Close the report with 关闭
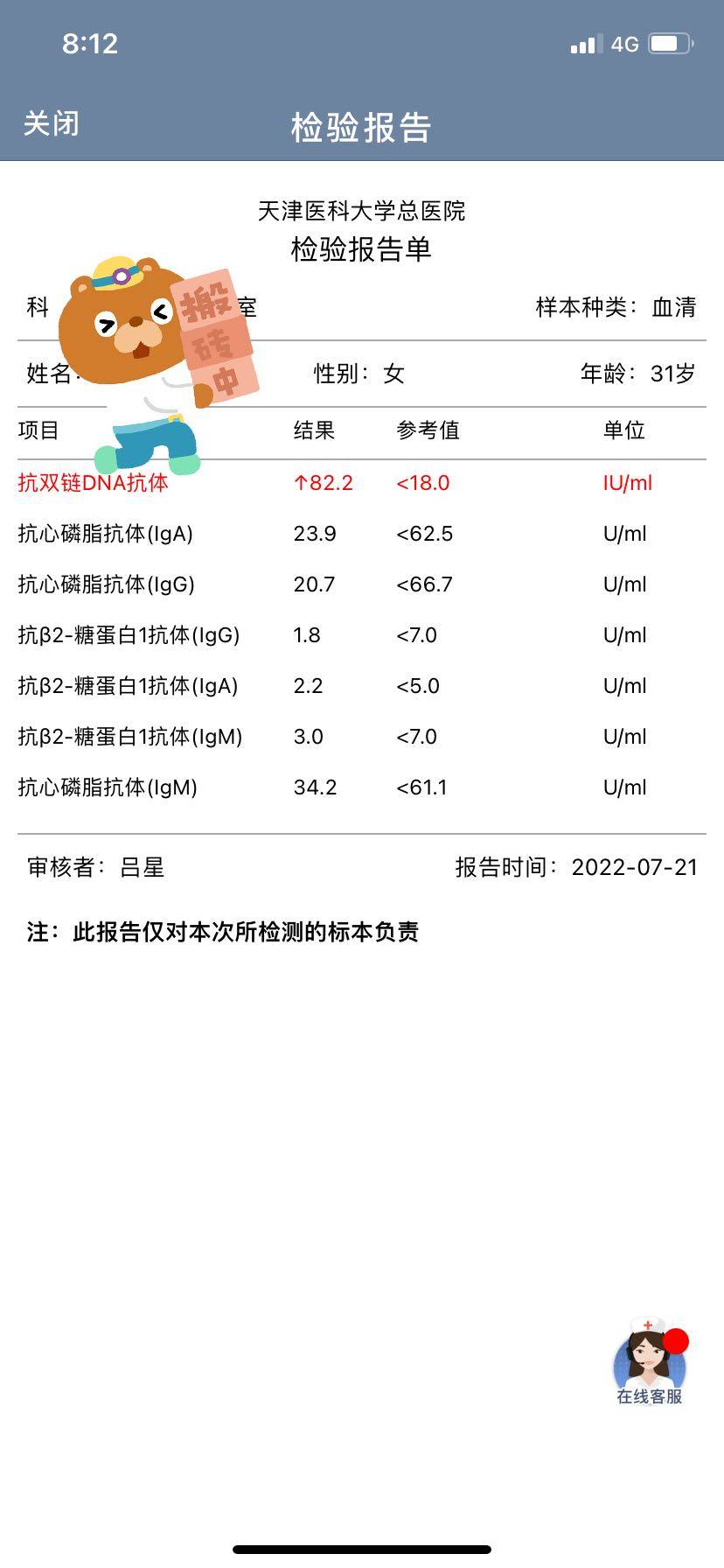The width and height of the screenshot is (724, 1568). pos(51,123)
